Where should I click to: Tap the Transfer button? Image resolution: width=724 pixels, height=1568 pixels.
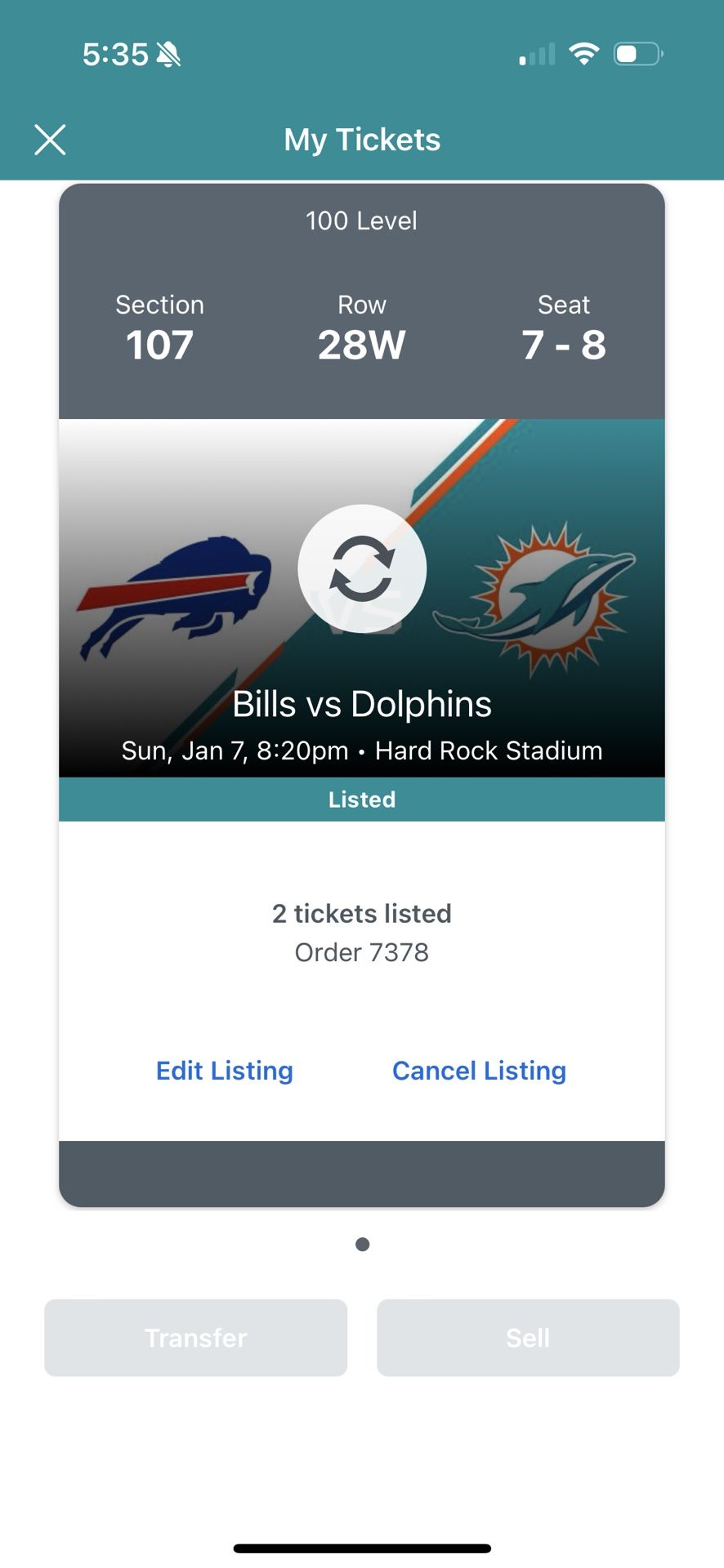click(196, 1338)
